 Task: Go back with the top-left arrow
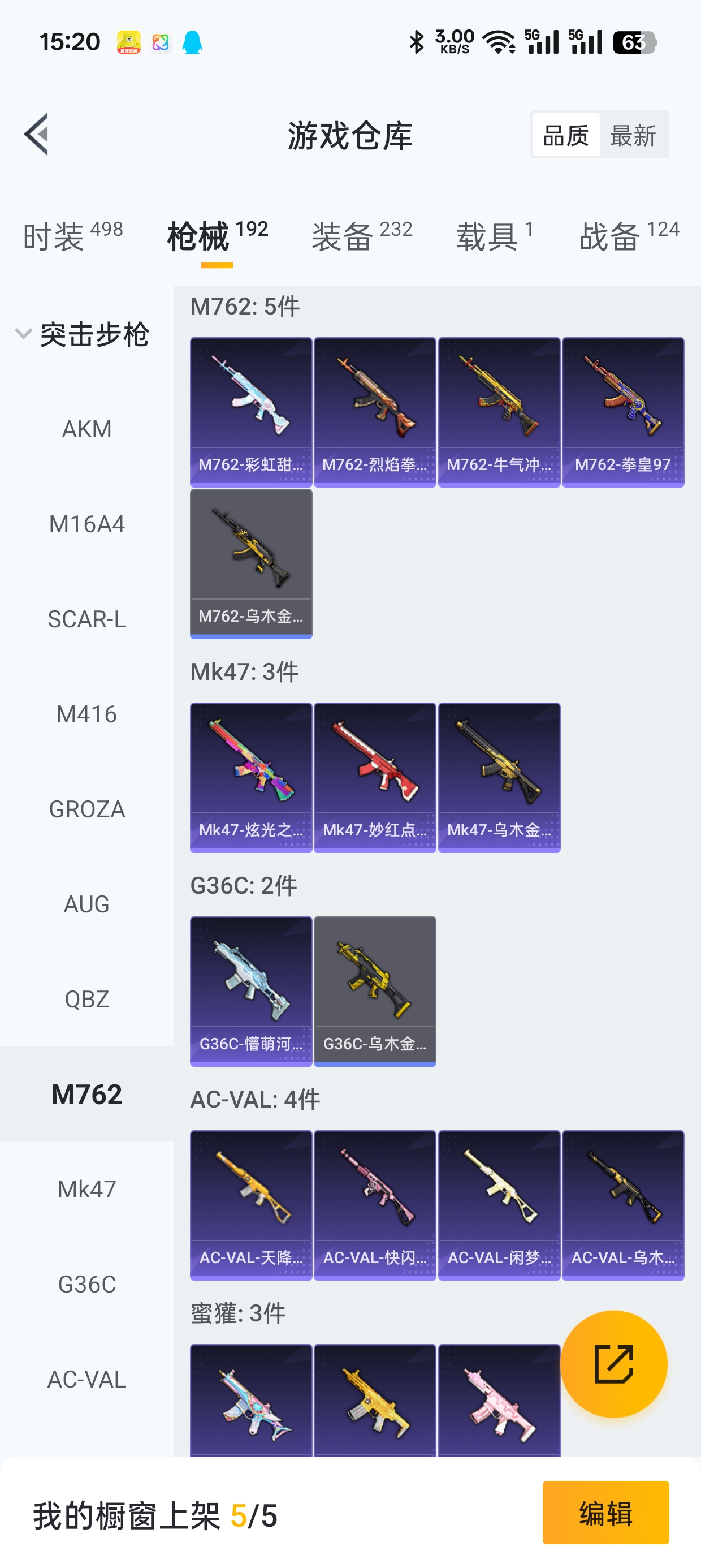pyautogui.click(x=37, y=135)
